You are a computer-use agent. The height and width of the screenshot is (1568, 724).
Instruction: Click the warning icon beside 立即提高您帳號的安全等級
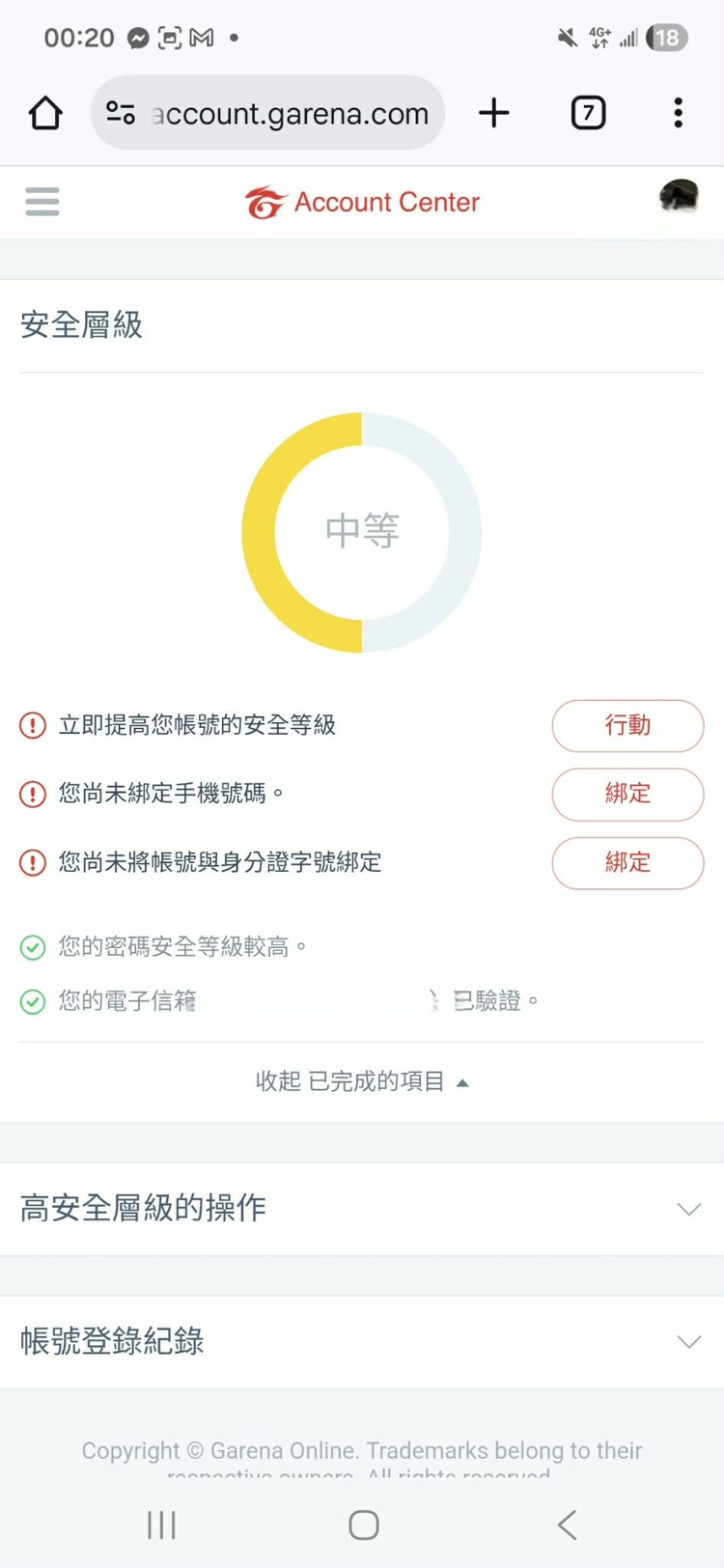33,725
